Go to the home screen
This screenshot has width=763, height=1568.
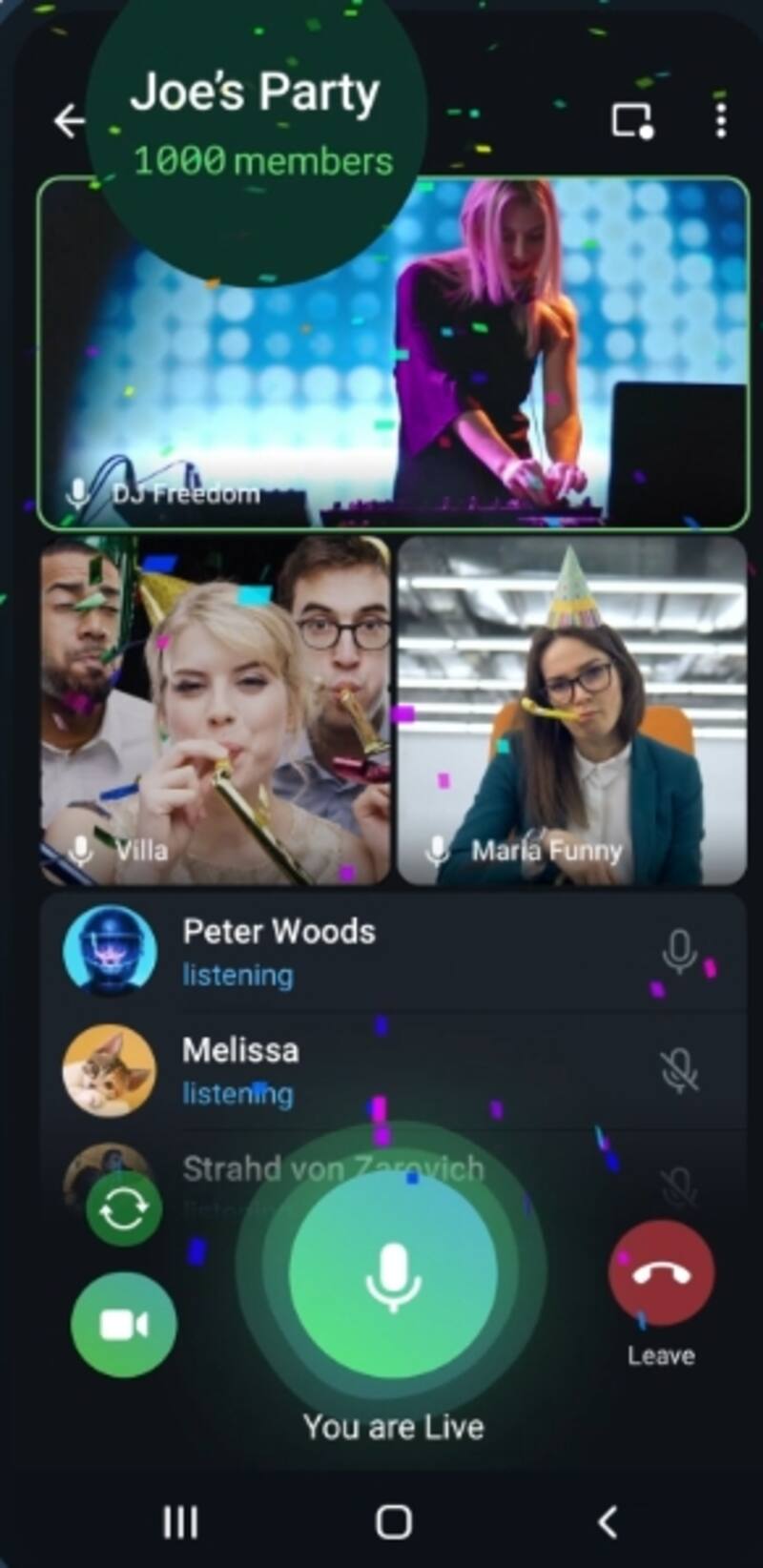(393, 1522)
